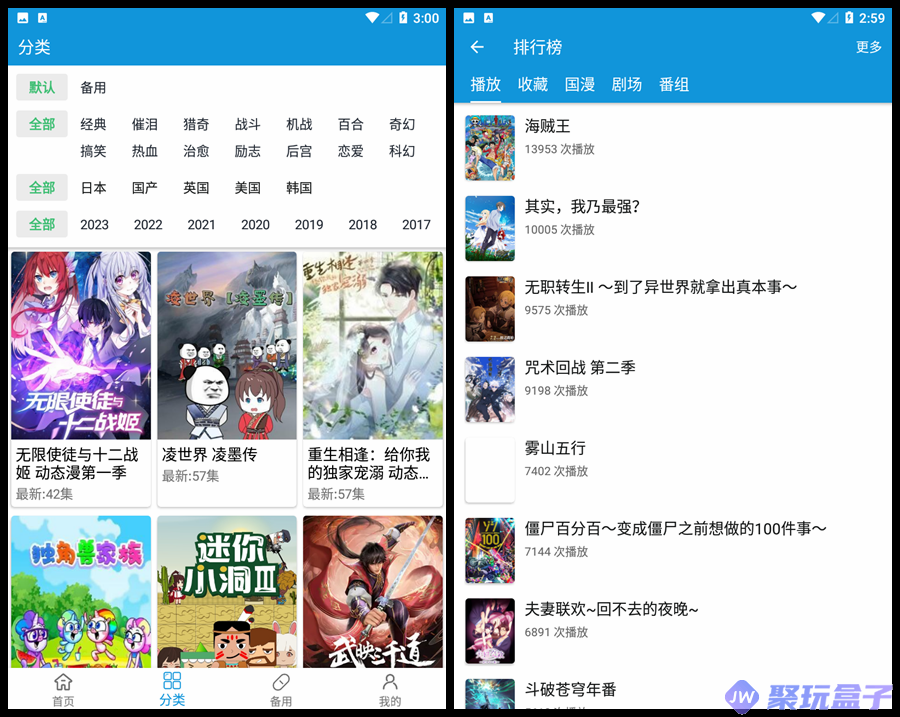This screenshot has width=900, height=717.
Task: Choose the 搞笑 genre filter
Action: click(93, 151)
